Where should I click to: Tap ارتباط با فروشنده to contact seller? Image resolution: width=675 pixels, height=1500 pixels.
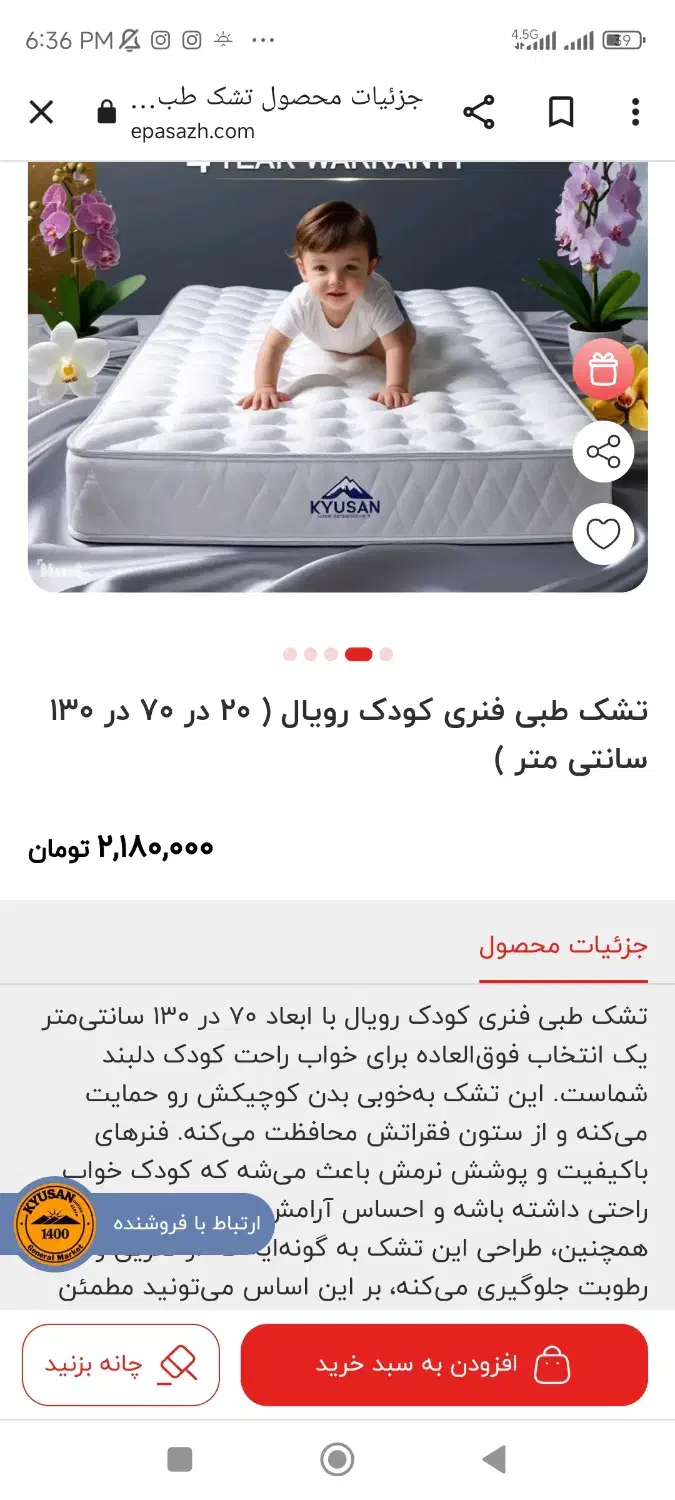(185, 1224)
